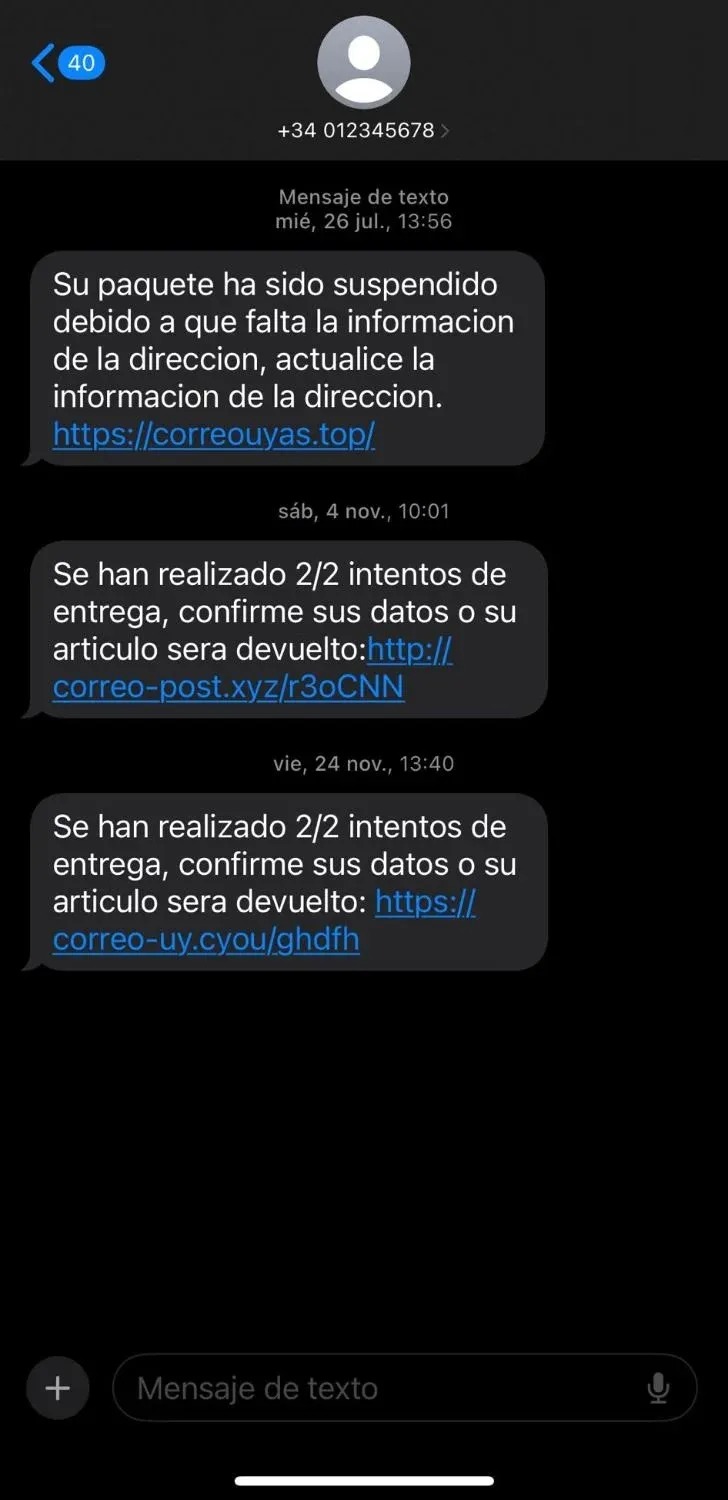Start voice dictation with the microphone
This screenshot has height=1500, width=728.
658,1388
